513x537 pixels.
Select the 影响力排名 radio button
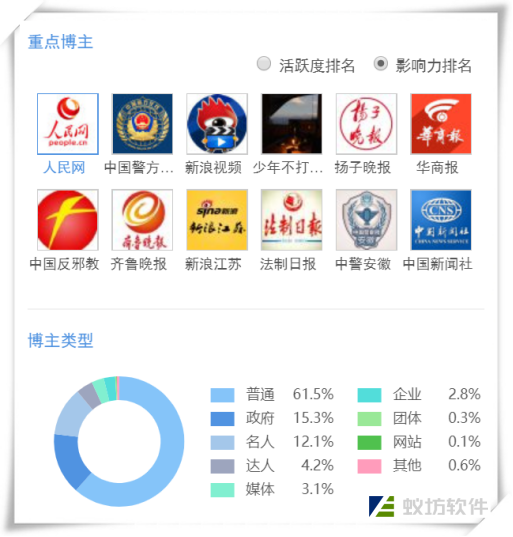tap(380, 64)
